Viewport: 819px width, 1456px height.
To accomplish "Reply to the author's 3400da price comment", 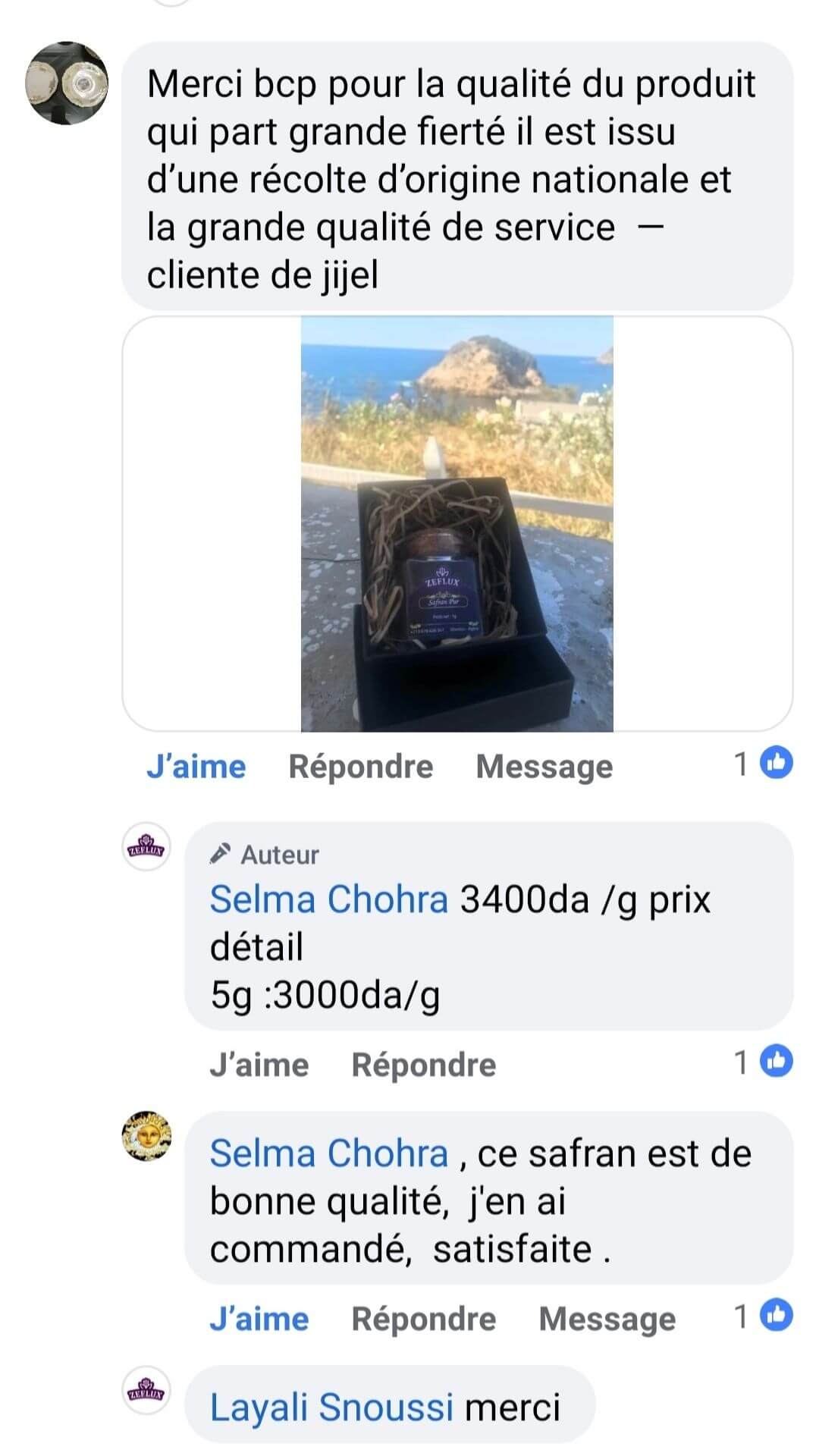I will click(423, 1065).
